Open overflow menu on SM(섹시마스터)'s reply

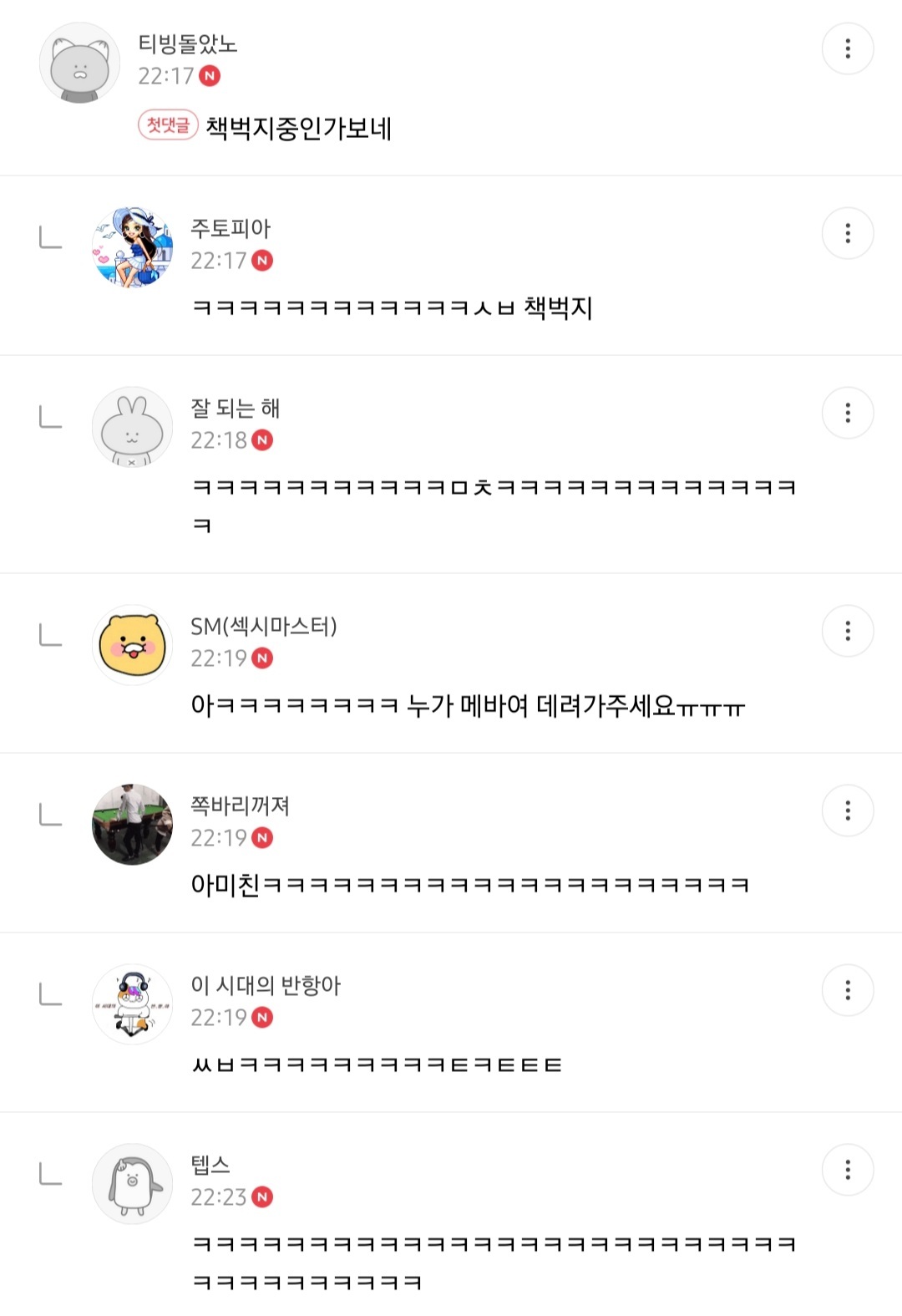click(847, 631)
